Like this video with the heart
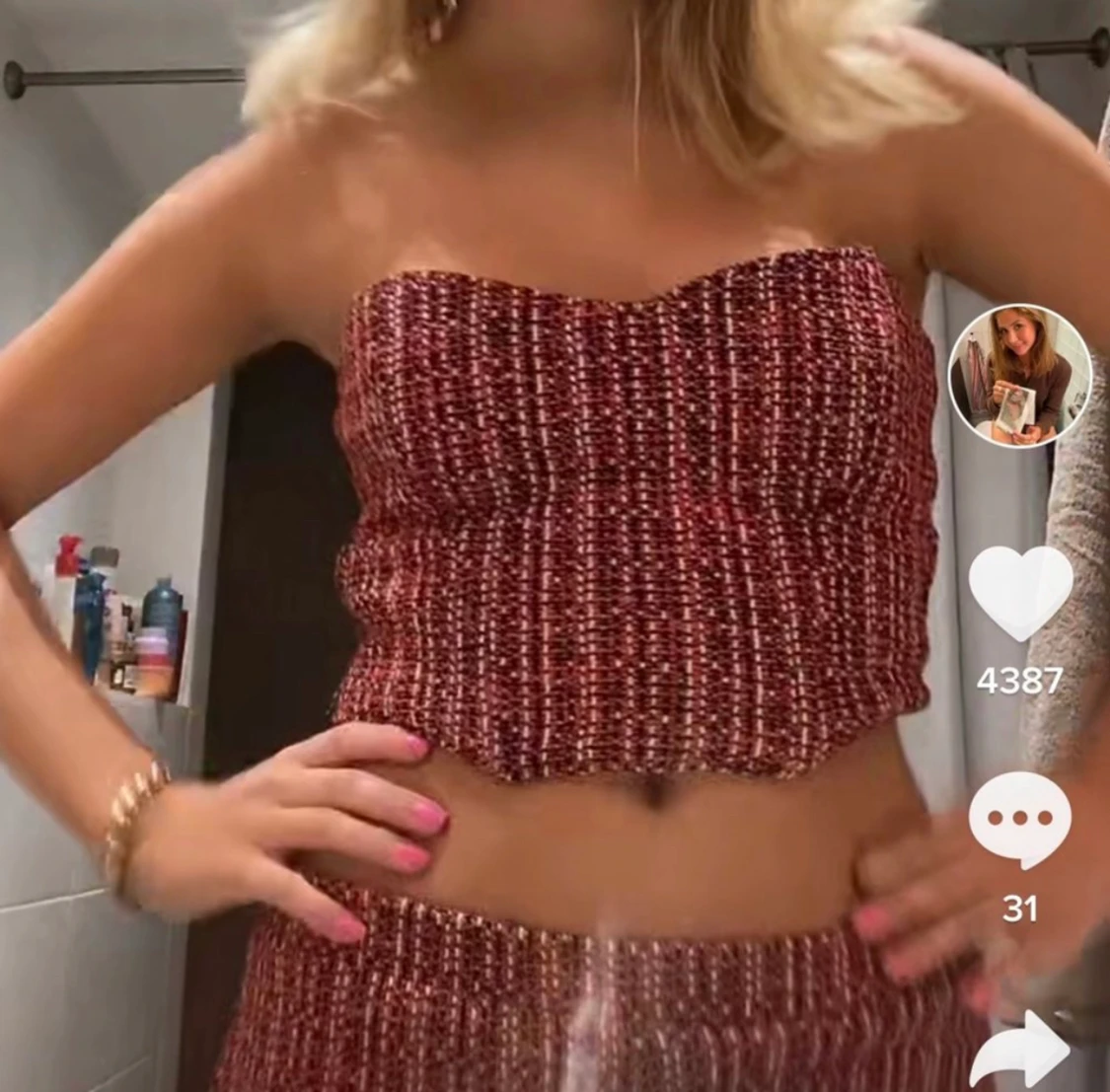 click(1020, 593)
